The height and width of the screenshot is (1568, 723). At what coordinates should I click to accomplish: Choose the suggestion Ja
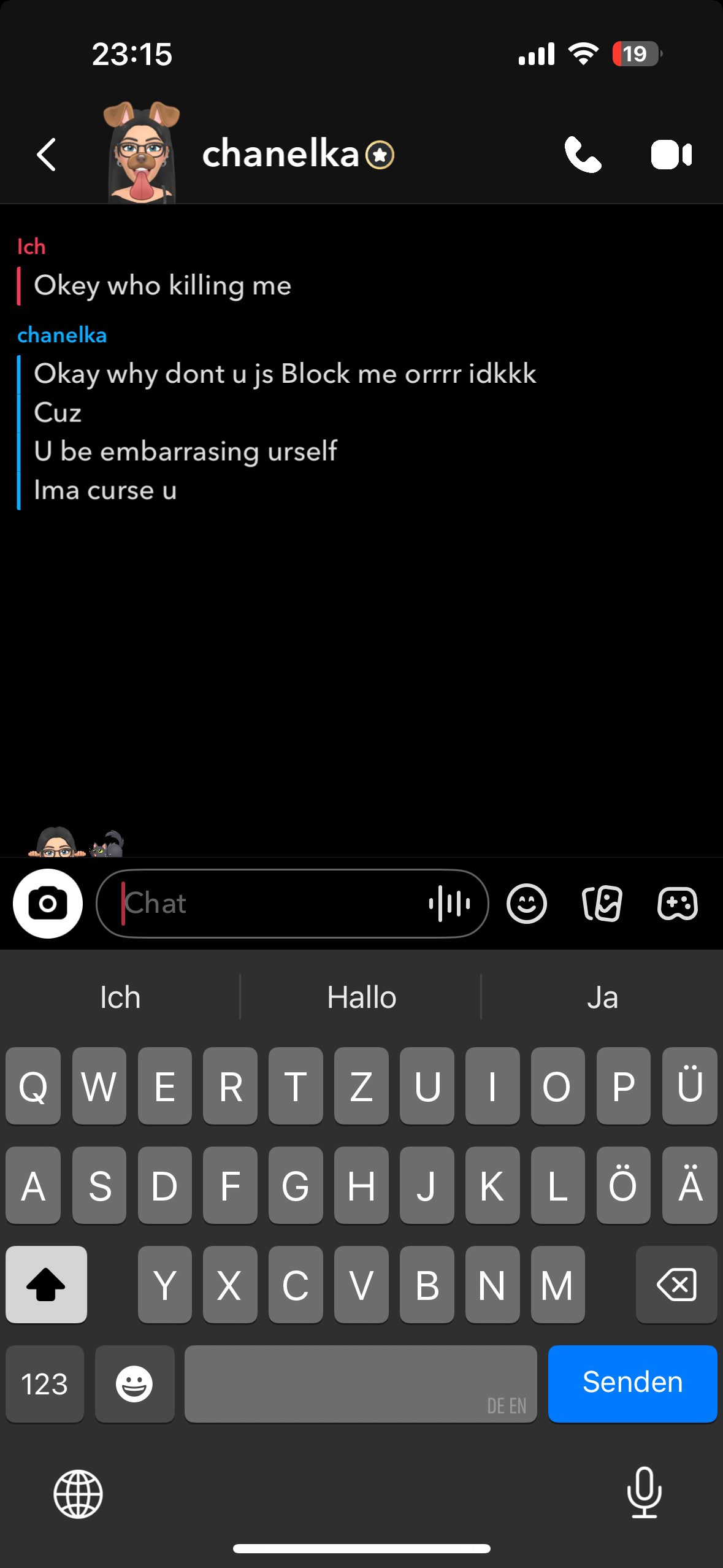click(602, 997)
